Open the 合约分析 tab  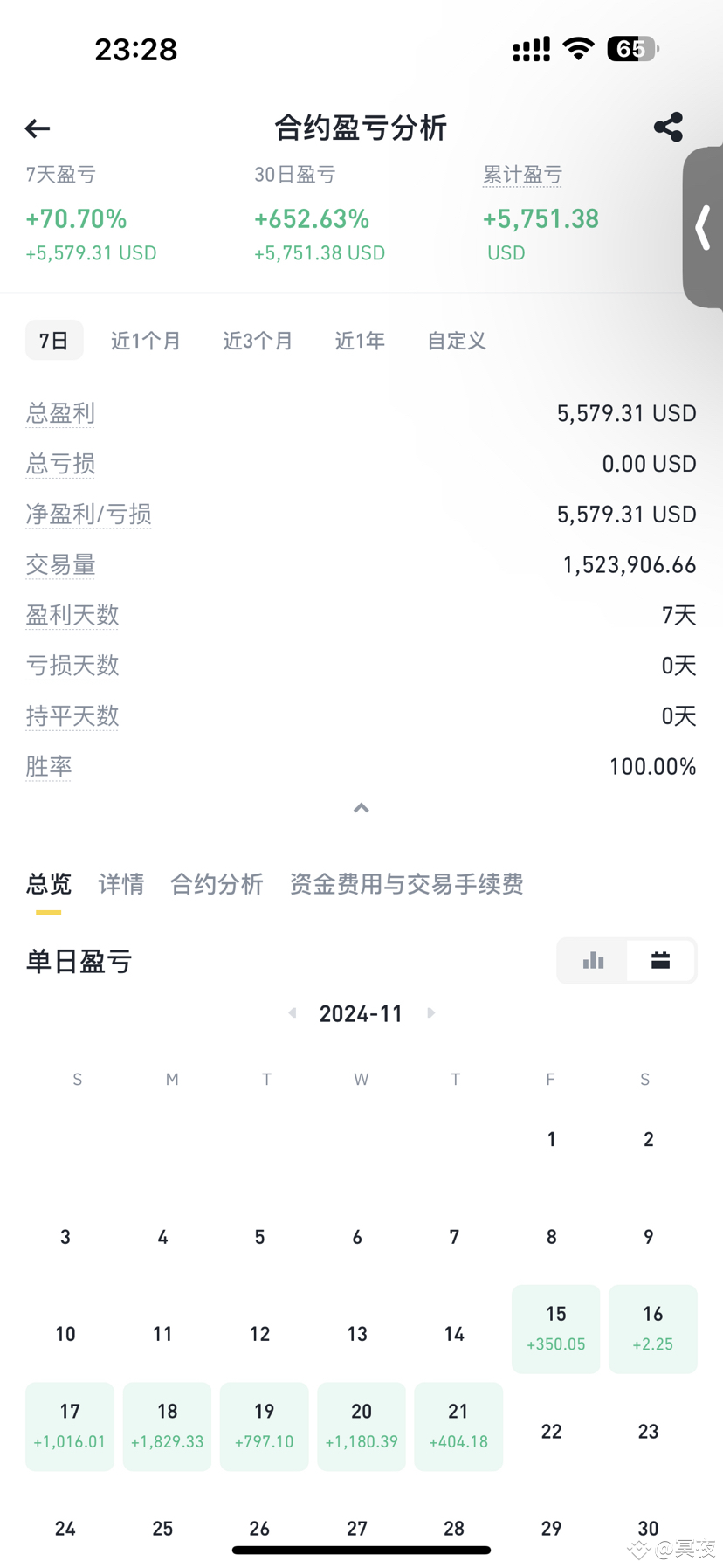(217, 884)
